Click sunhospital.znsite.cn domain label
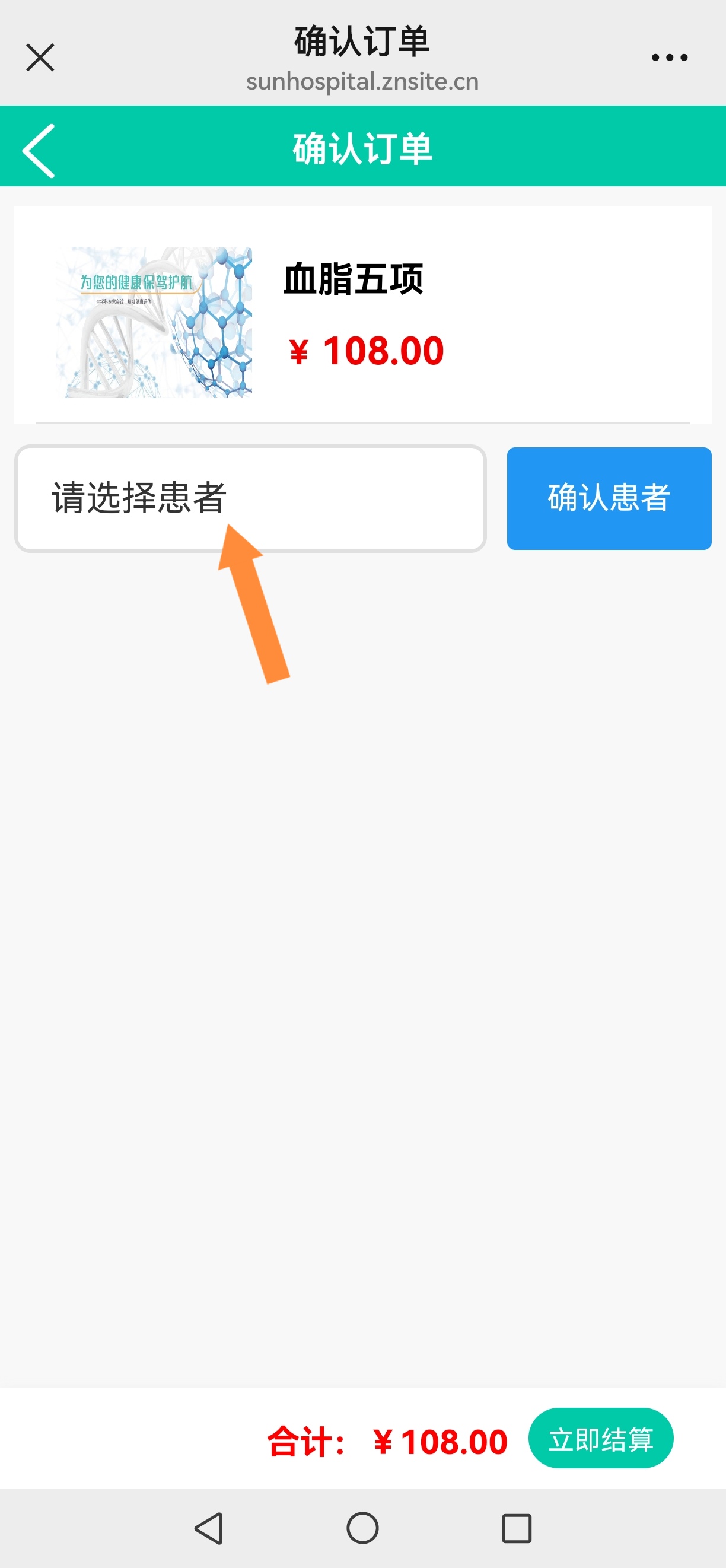This screenshot has width=726, height=1568. (x=361, y=81)
